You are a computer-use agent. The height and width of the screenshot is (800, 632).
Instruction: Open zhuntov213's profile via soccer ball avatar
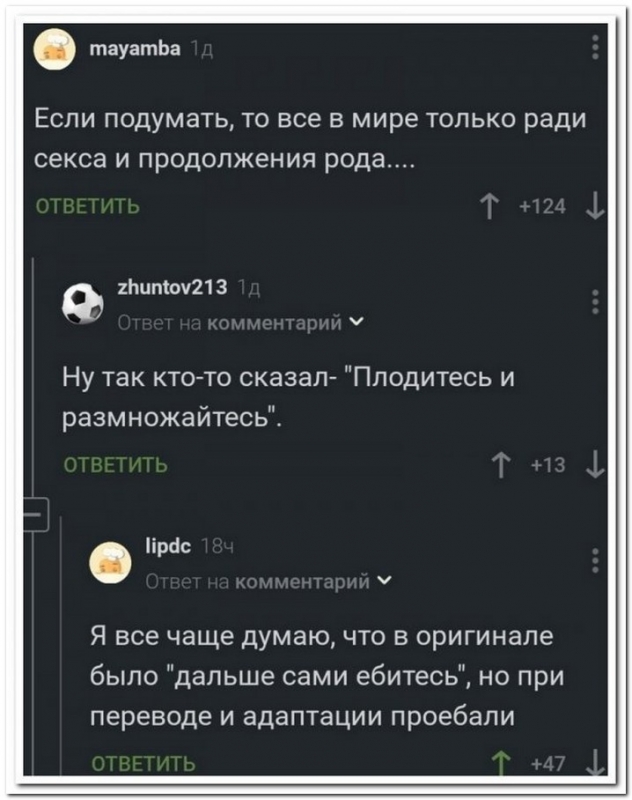click(83, 301)
